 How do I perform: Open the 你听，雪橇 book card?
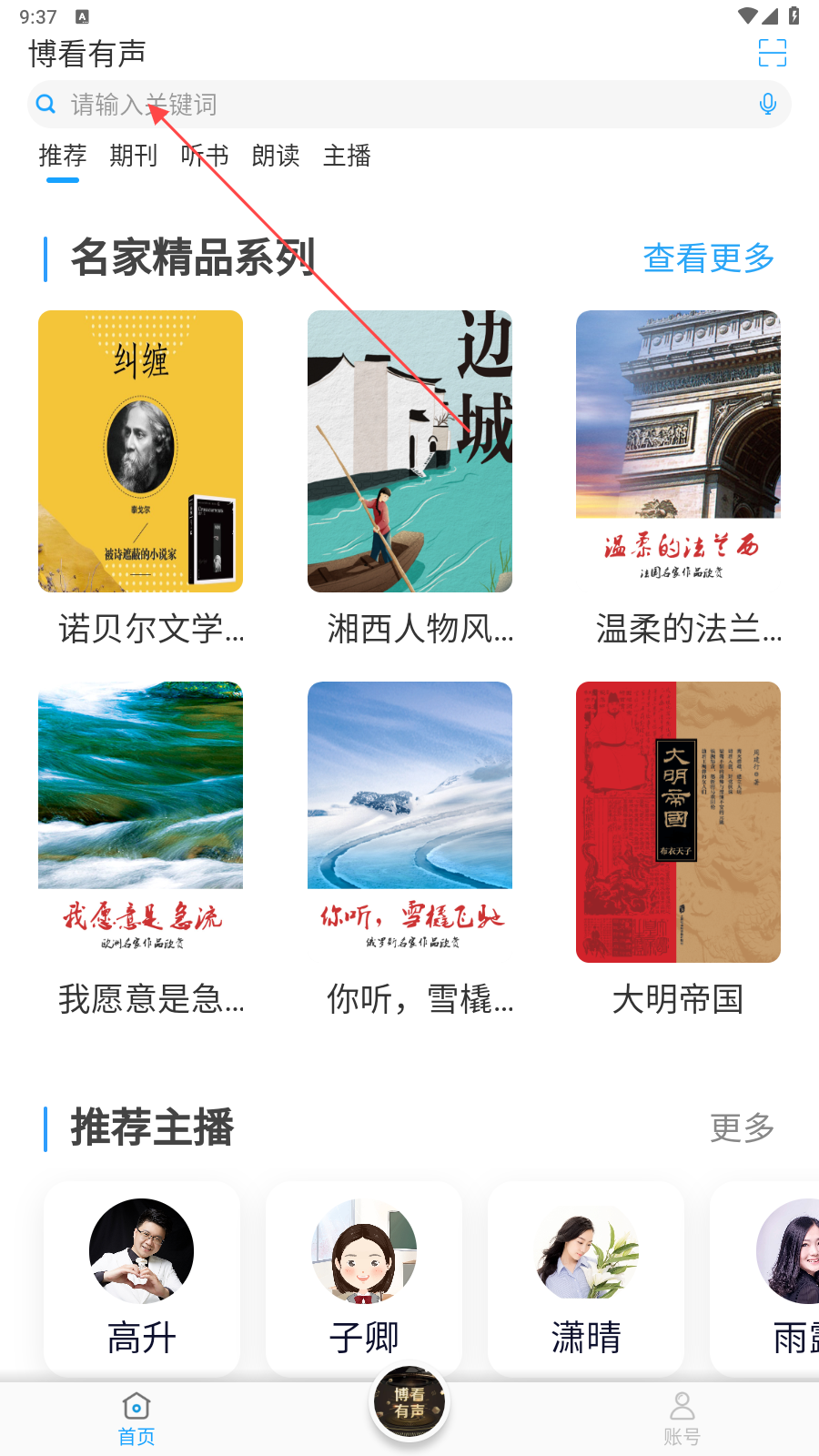[410, 850]
